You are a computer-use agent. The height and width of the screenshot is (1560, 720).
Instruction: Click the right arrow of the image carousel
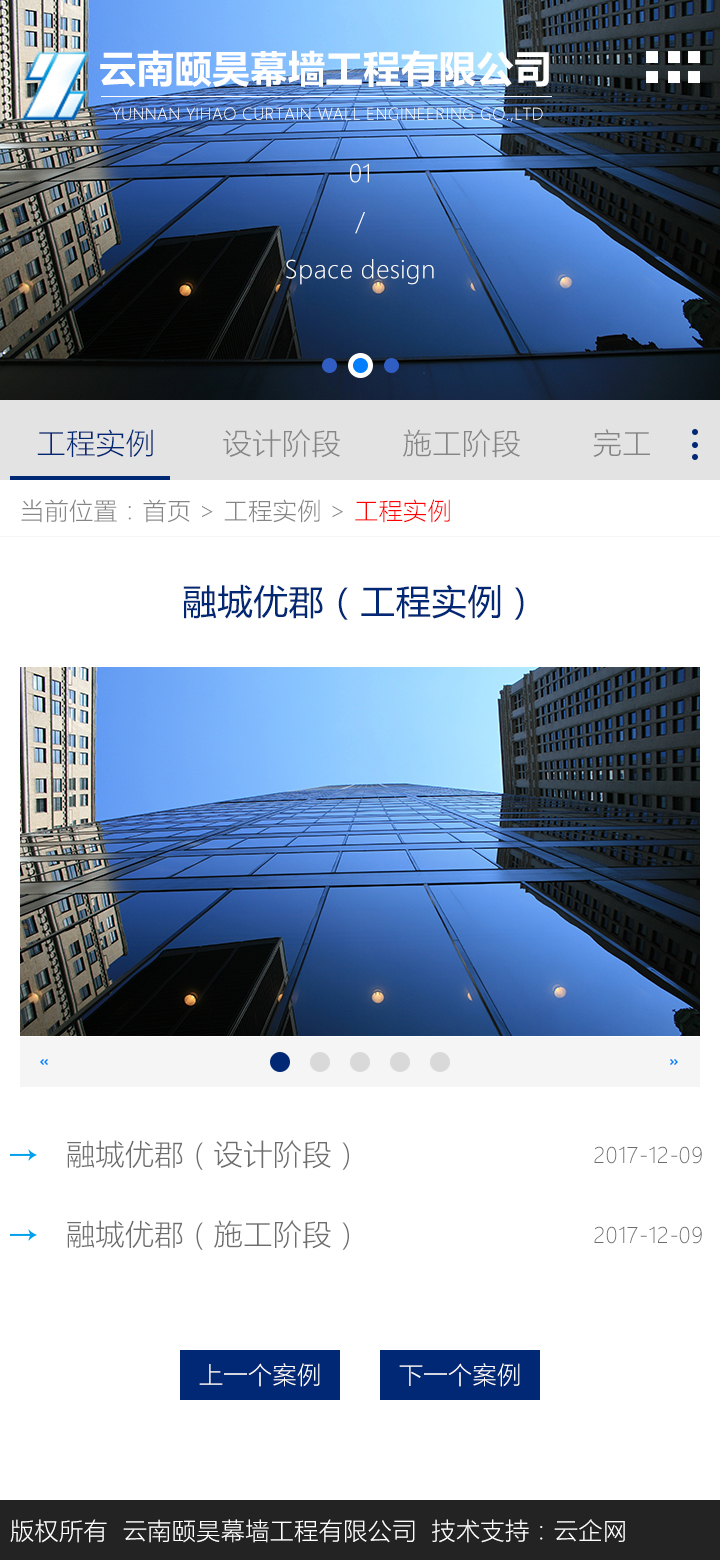point(674,1061)
